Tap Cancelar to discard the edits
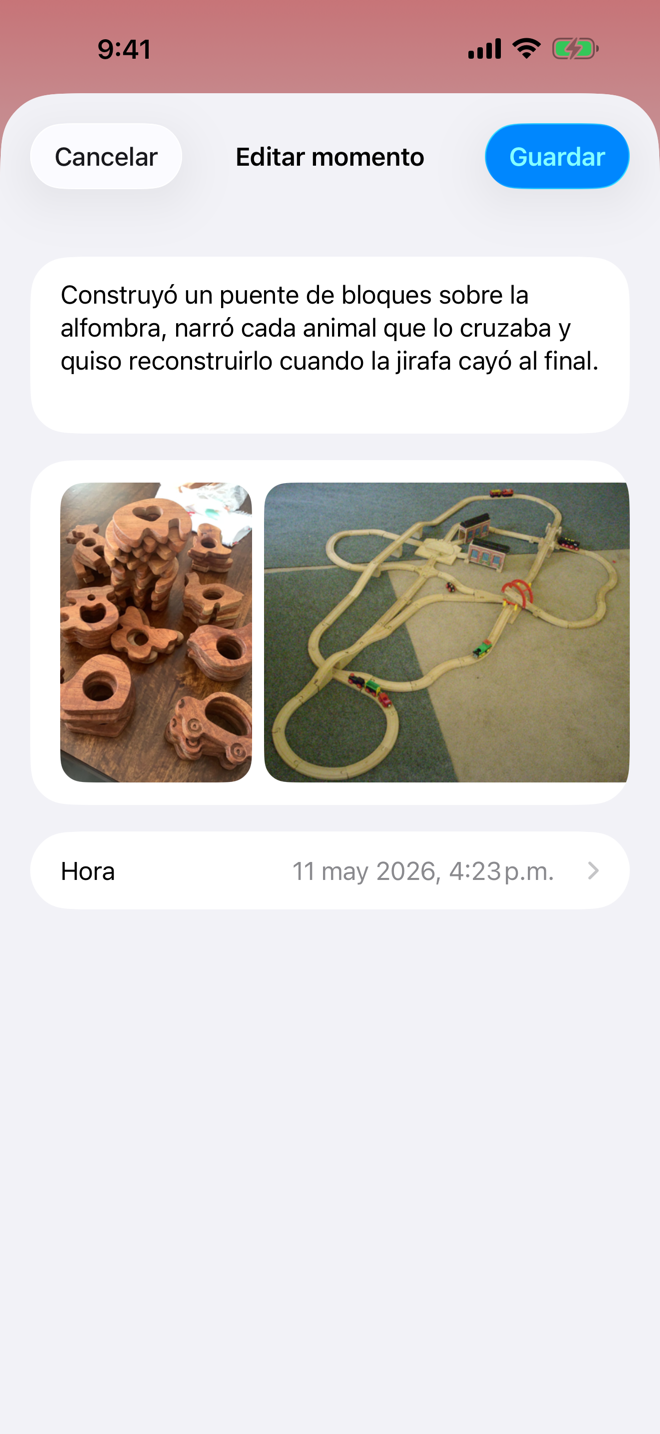 pyautogui.click(x=106, y=157)
